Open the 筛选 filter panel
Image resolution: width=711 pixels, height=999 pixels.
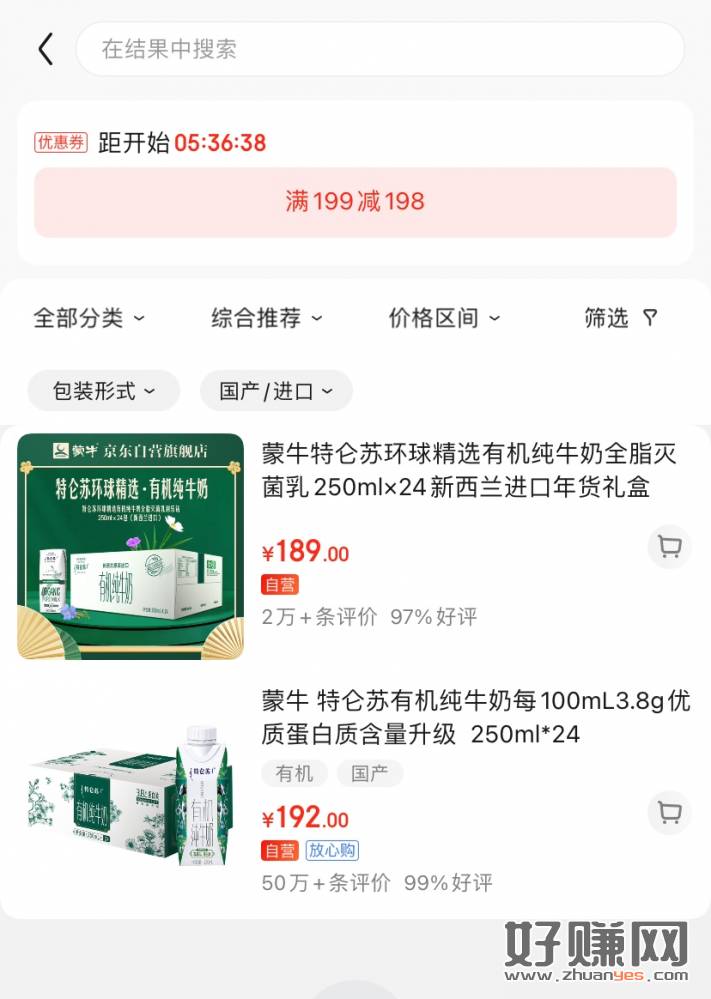pos(621,318)
